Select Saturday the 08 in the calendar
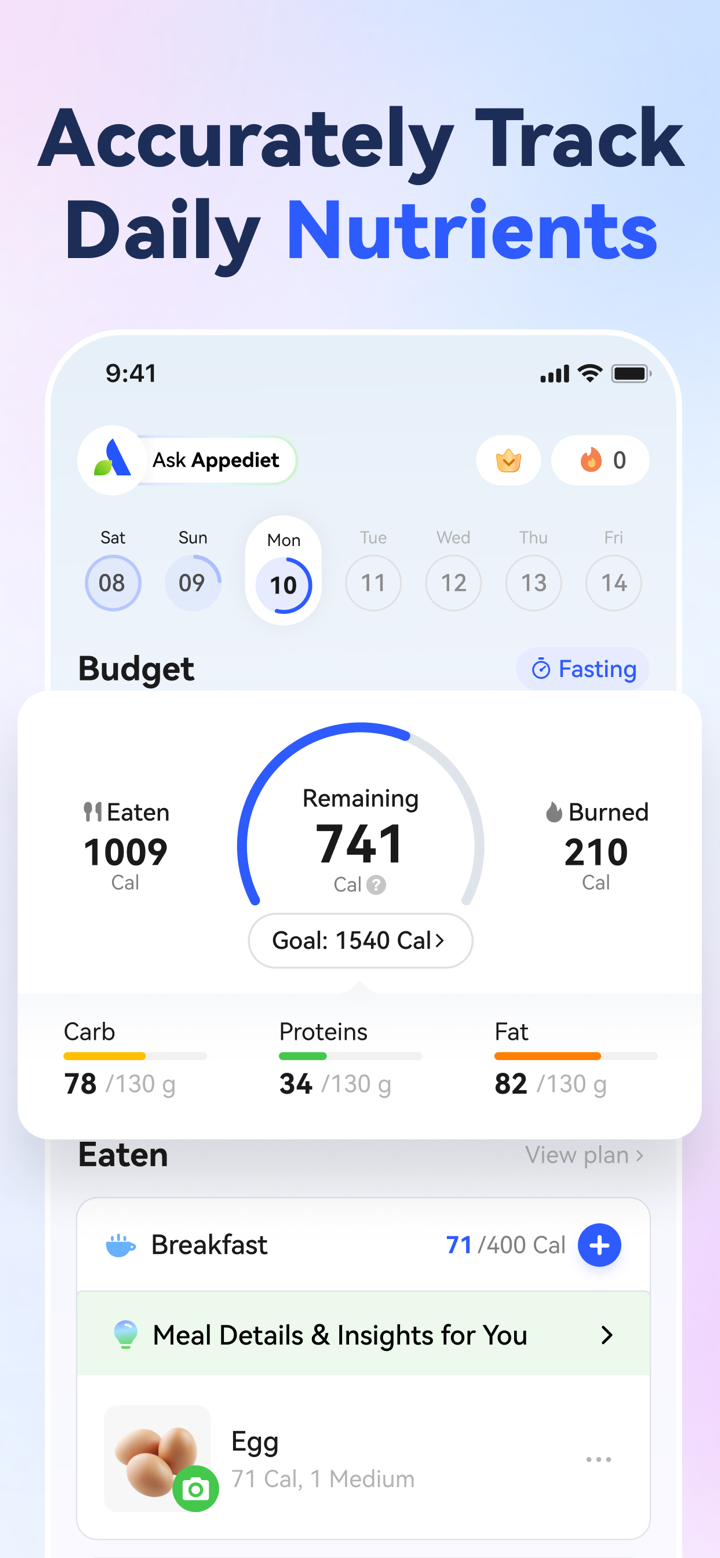The height and width of the screenshot is (1558, 720). 113,582
